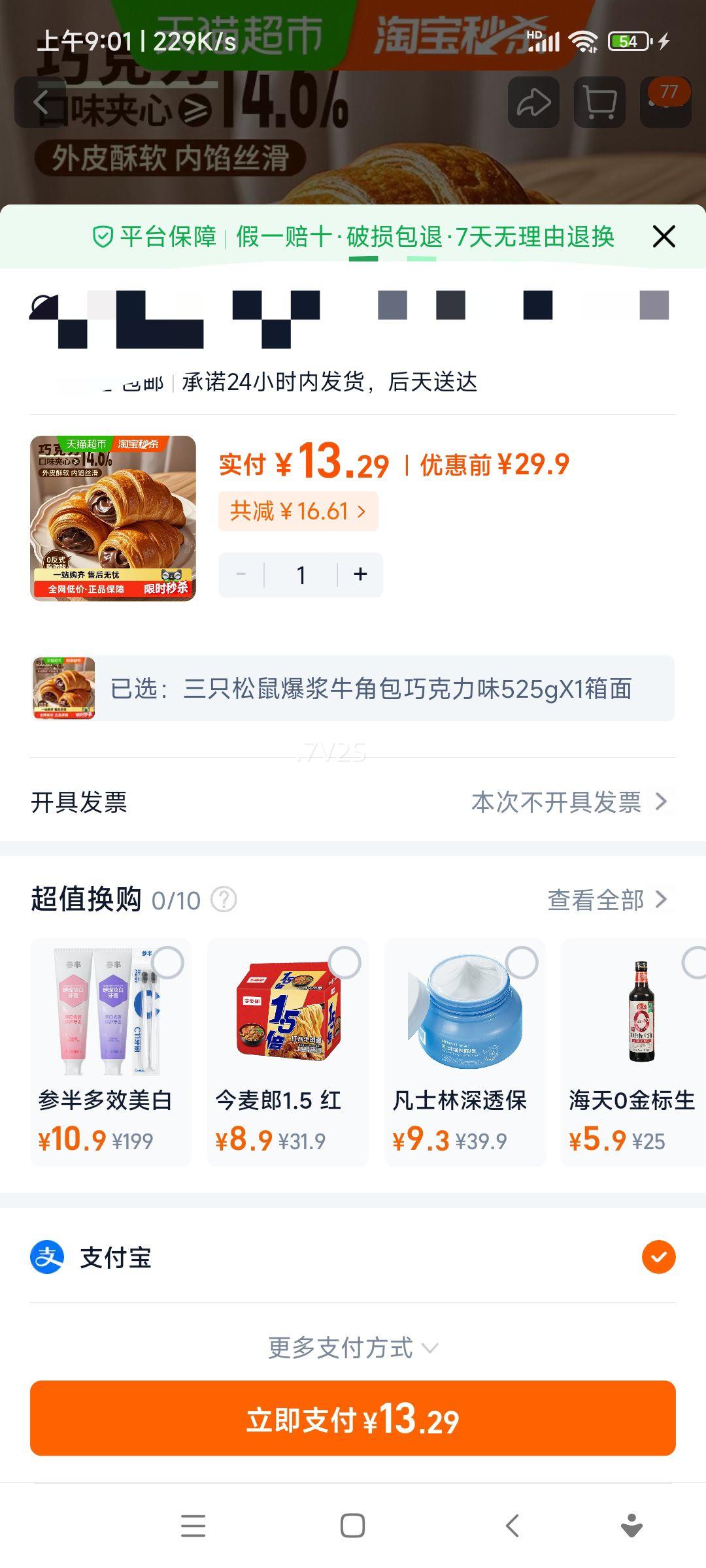Increase quantity with the plus button
The height and width of the screenshot is (1568, 706).
click(360, 574)
